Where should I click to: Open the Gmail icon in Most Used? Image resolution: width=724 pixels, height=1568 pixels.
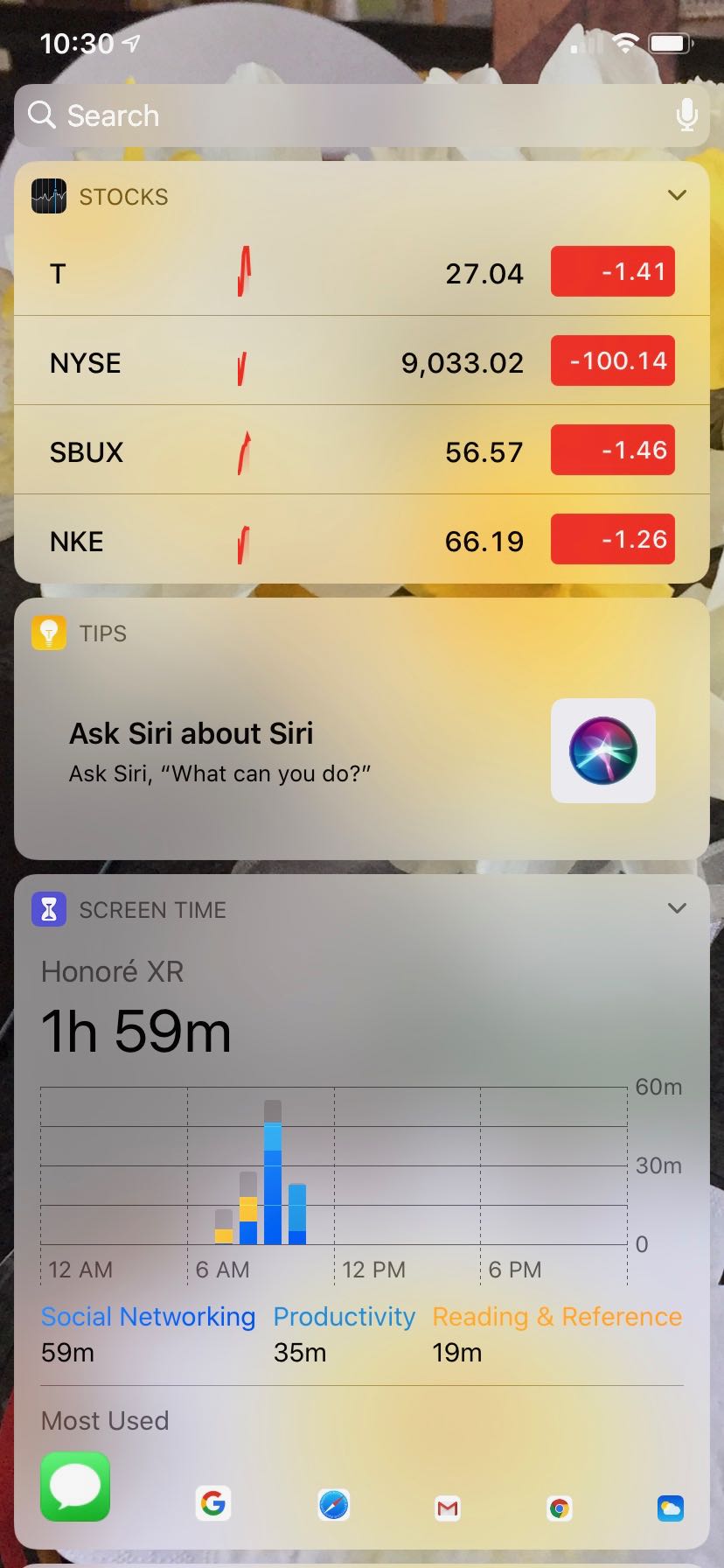[x=448, y=1507]
